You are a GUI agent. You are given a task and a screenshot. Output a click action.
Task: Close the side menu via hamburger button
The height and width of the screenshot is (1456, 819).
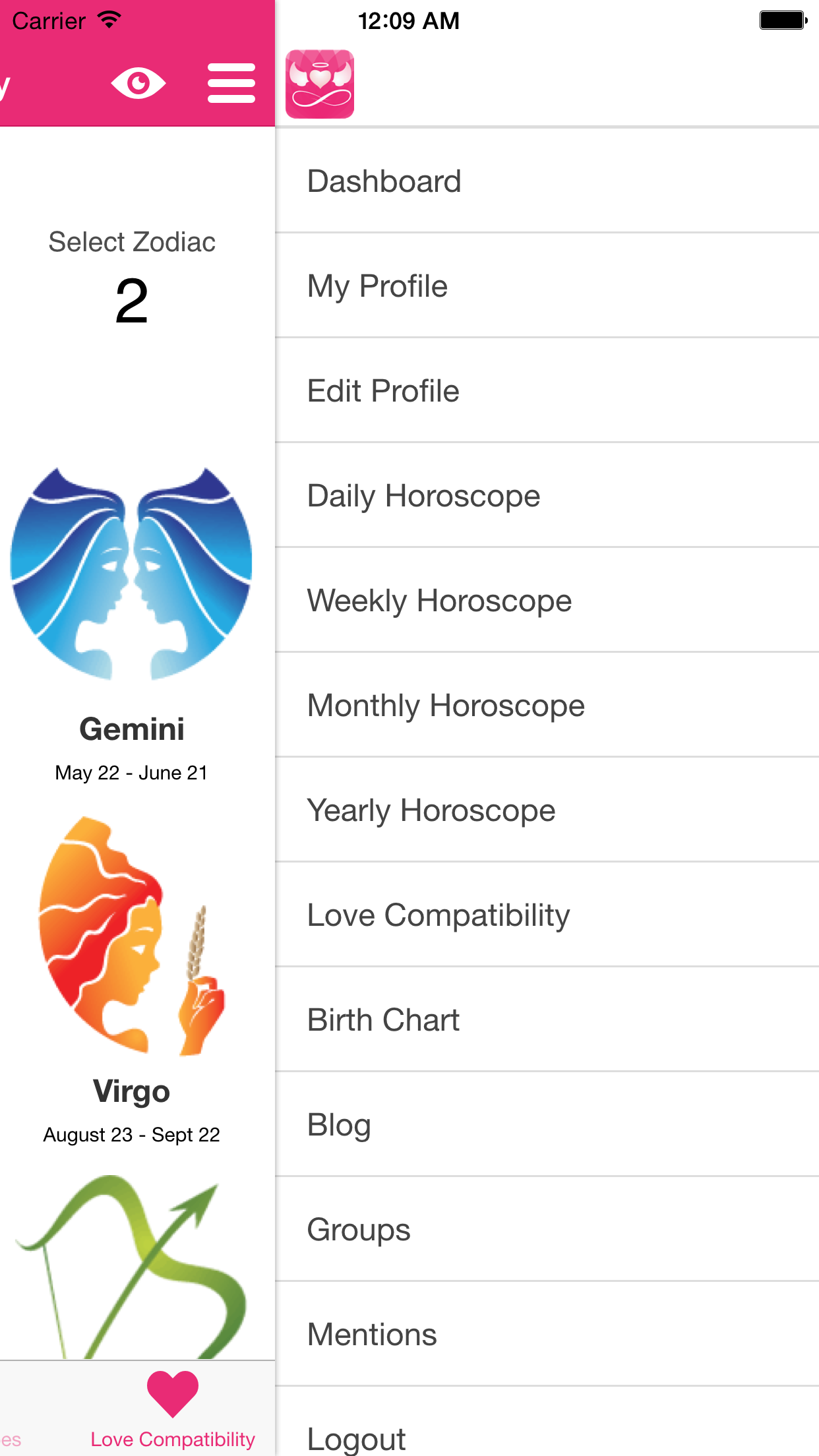231,84
